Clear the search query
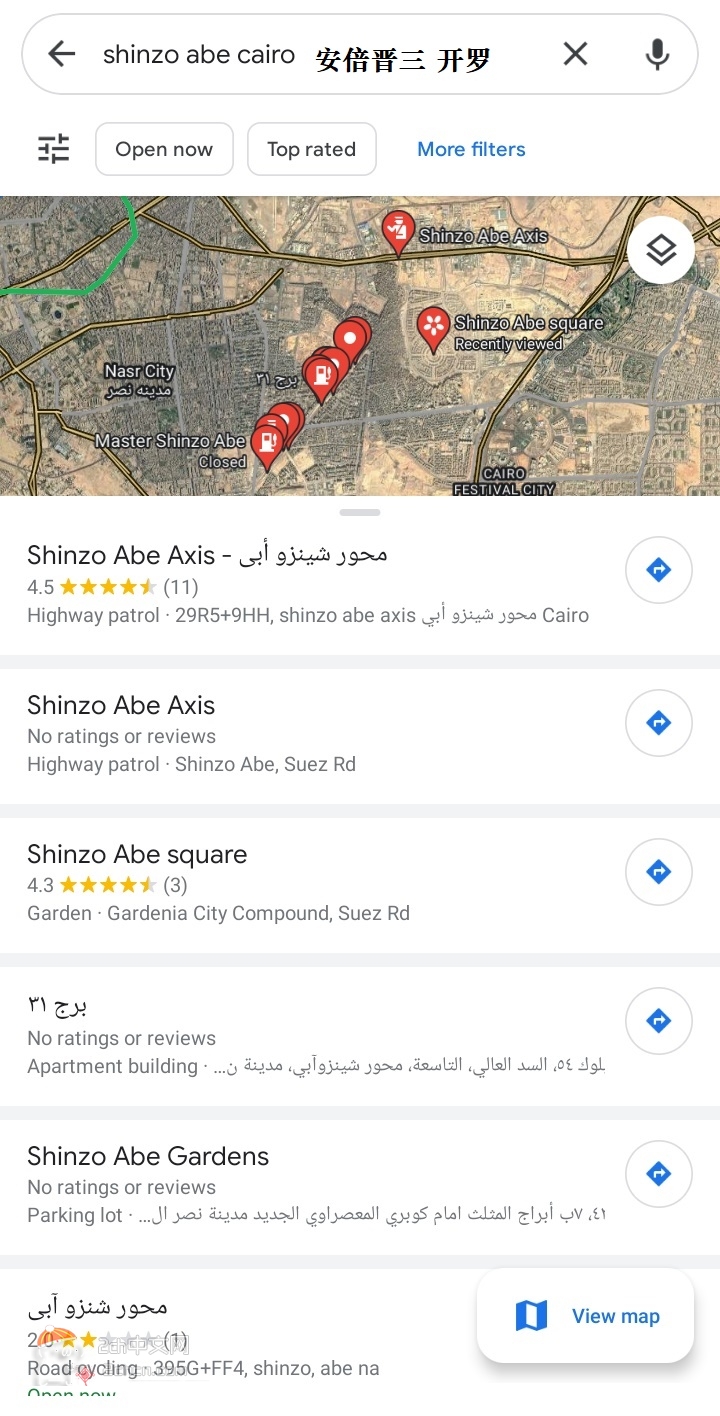Screen dimensions: 720x1416 (575, 54)
